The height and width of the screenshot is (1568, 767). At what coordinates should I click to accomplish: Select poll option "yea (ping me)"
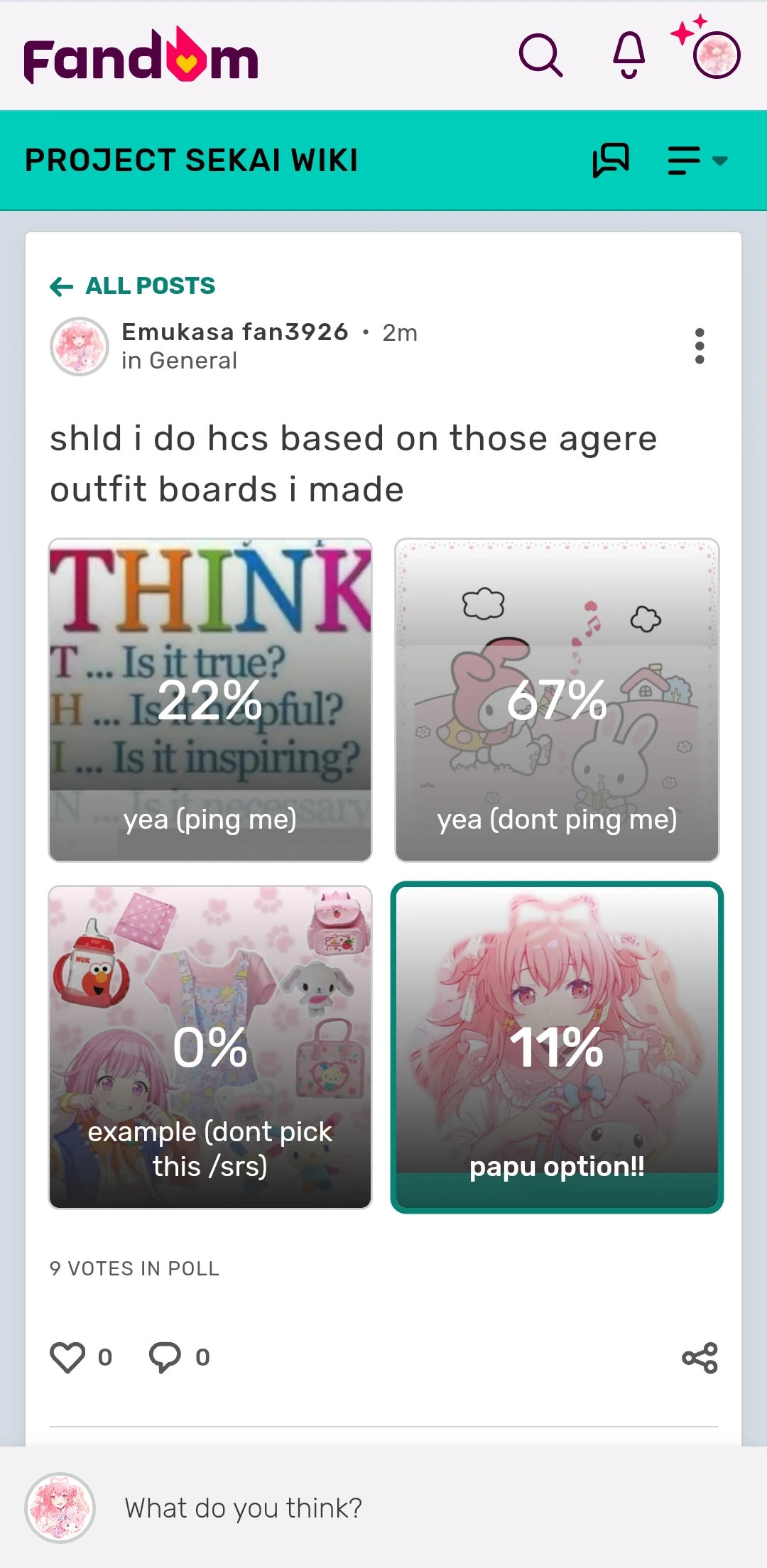[x=210, y=700]
